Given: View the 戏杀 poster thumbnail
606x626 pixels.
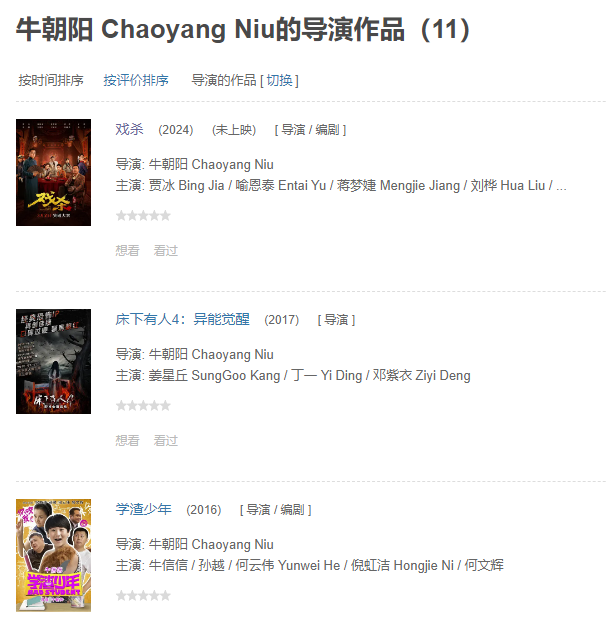Looking at the screenshot, I should pos(53,173).
